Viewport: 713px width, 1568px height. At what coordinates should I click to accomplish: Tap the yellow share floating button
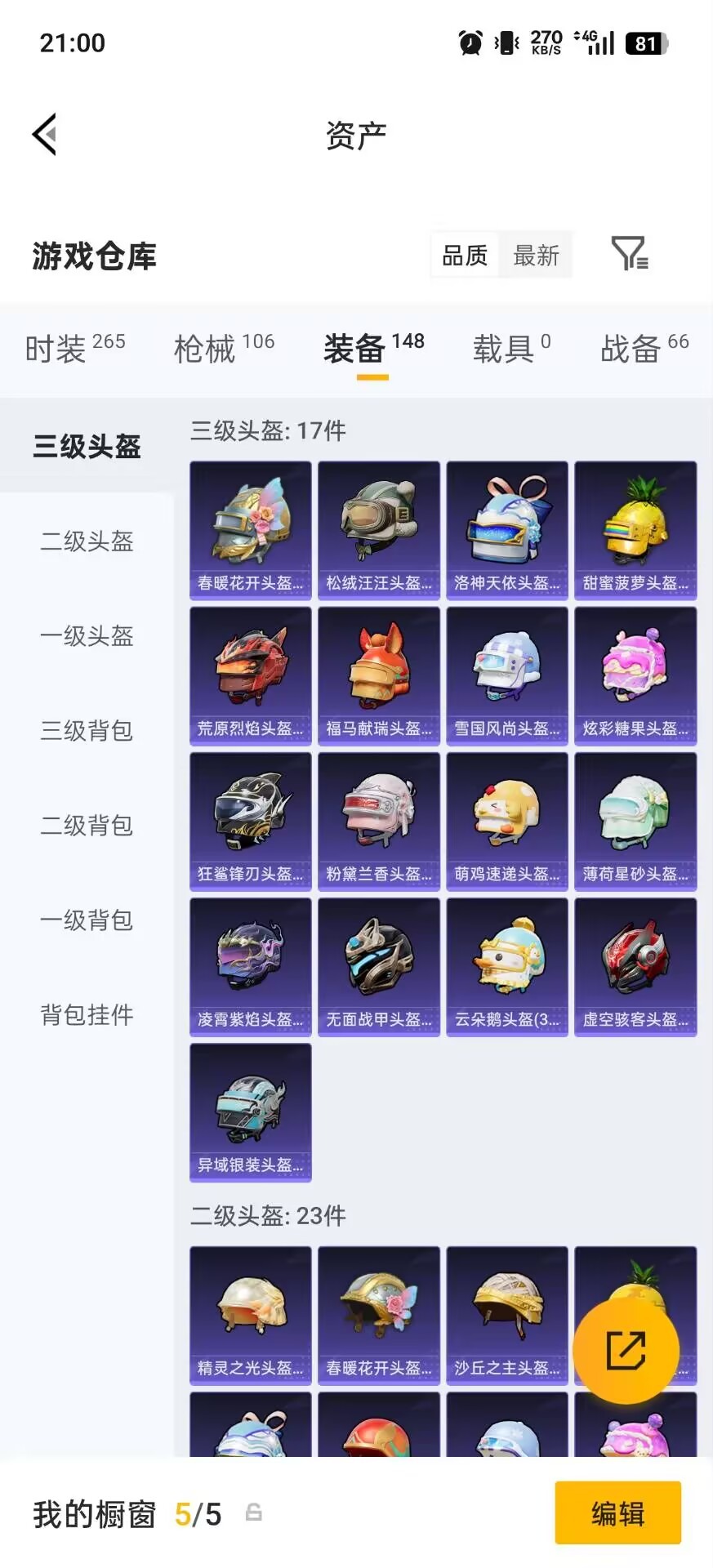click(x=627, y=1349)
